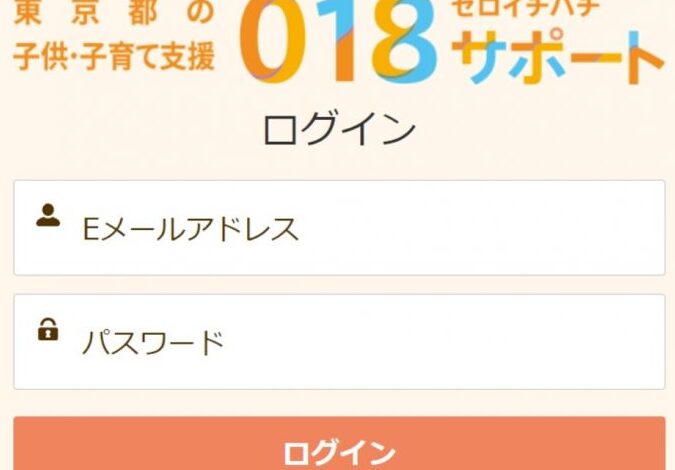Tap the orange ログイン button
The height and width of the screenshot is (470, 675).
pyautogui.click(x=339, y=447)
